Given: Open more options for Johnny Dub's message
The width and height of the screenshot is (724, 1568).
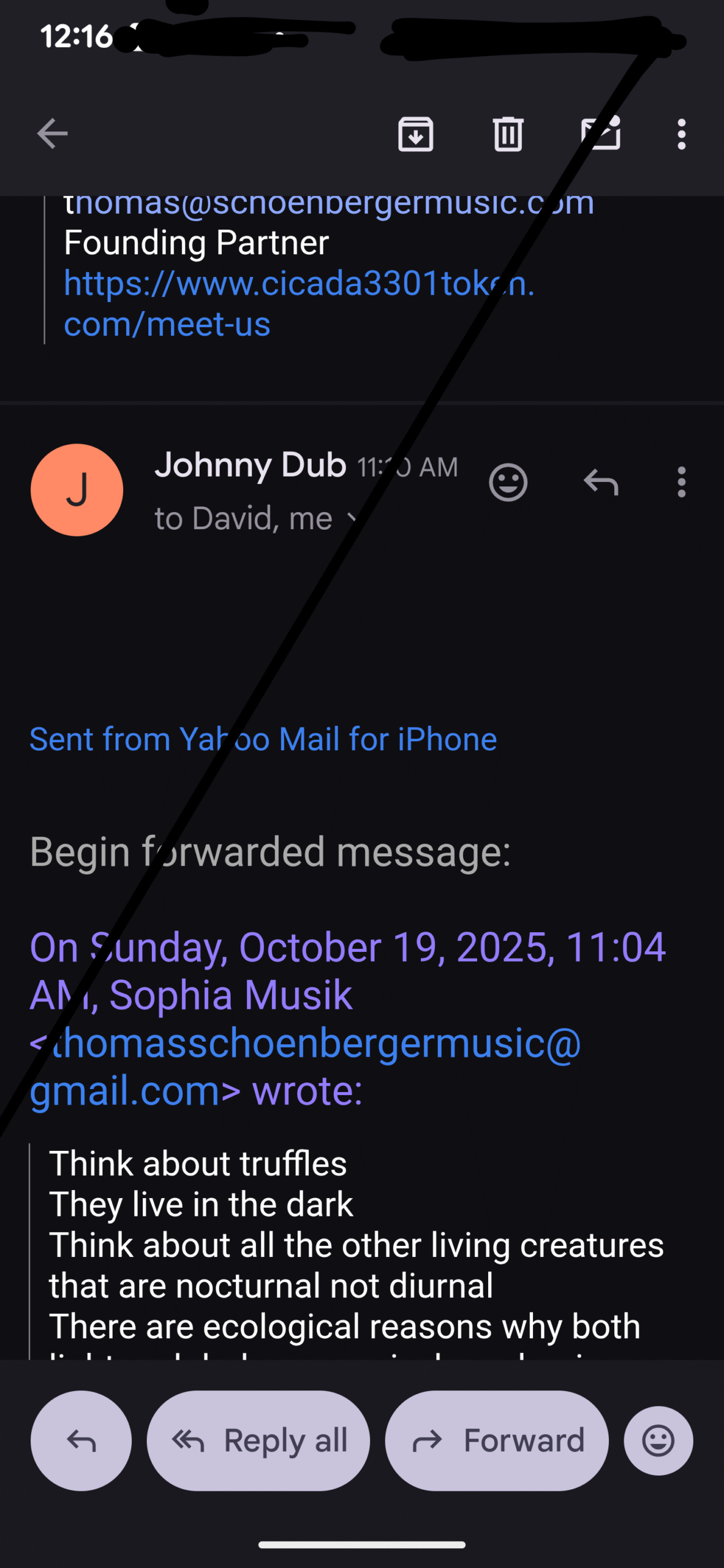Looking at the screenshot, I should tap(681, 483).
